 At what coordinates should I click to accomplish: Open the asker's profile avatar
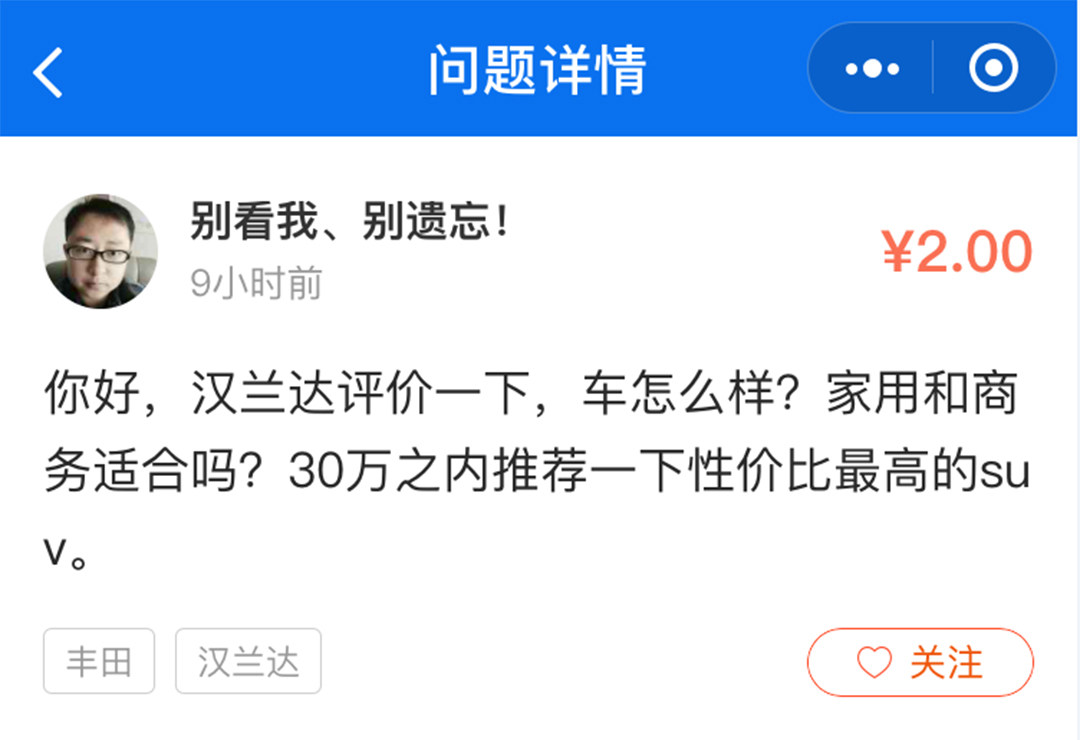pyautogui.click(x=100, y=251)
